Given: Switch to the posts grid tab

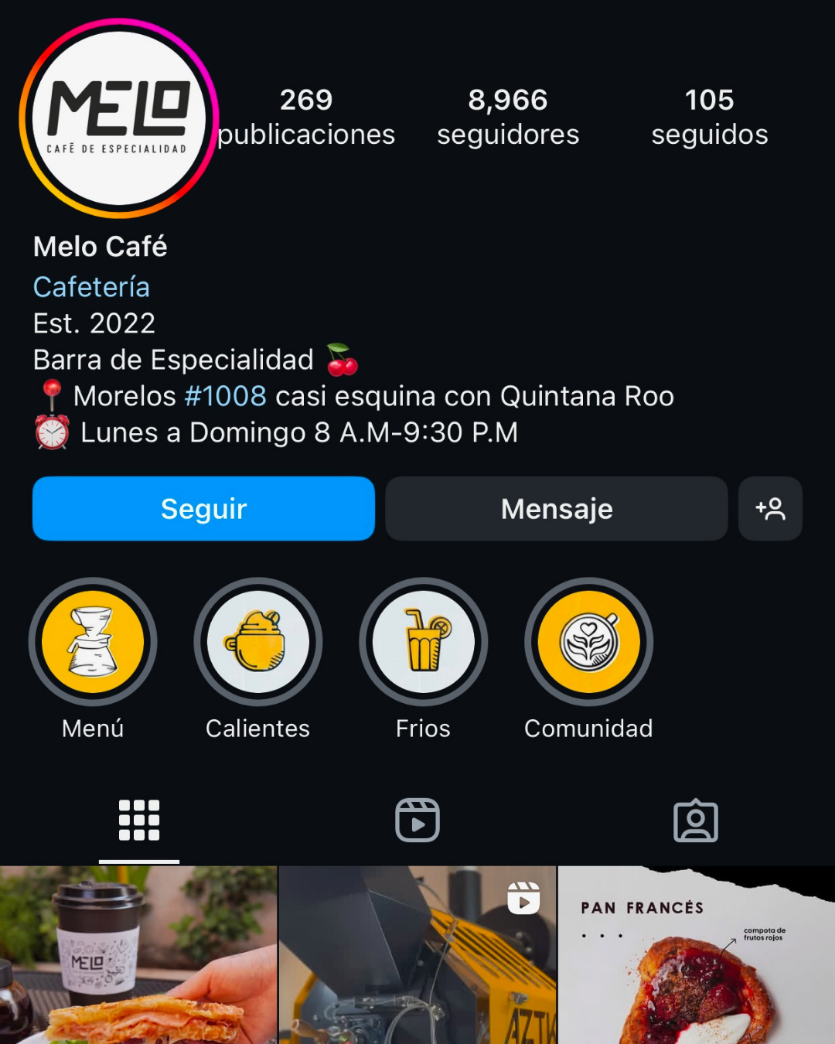Looking at the screenshot, I should coord(139,821).
